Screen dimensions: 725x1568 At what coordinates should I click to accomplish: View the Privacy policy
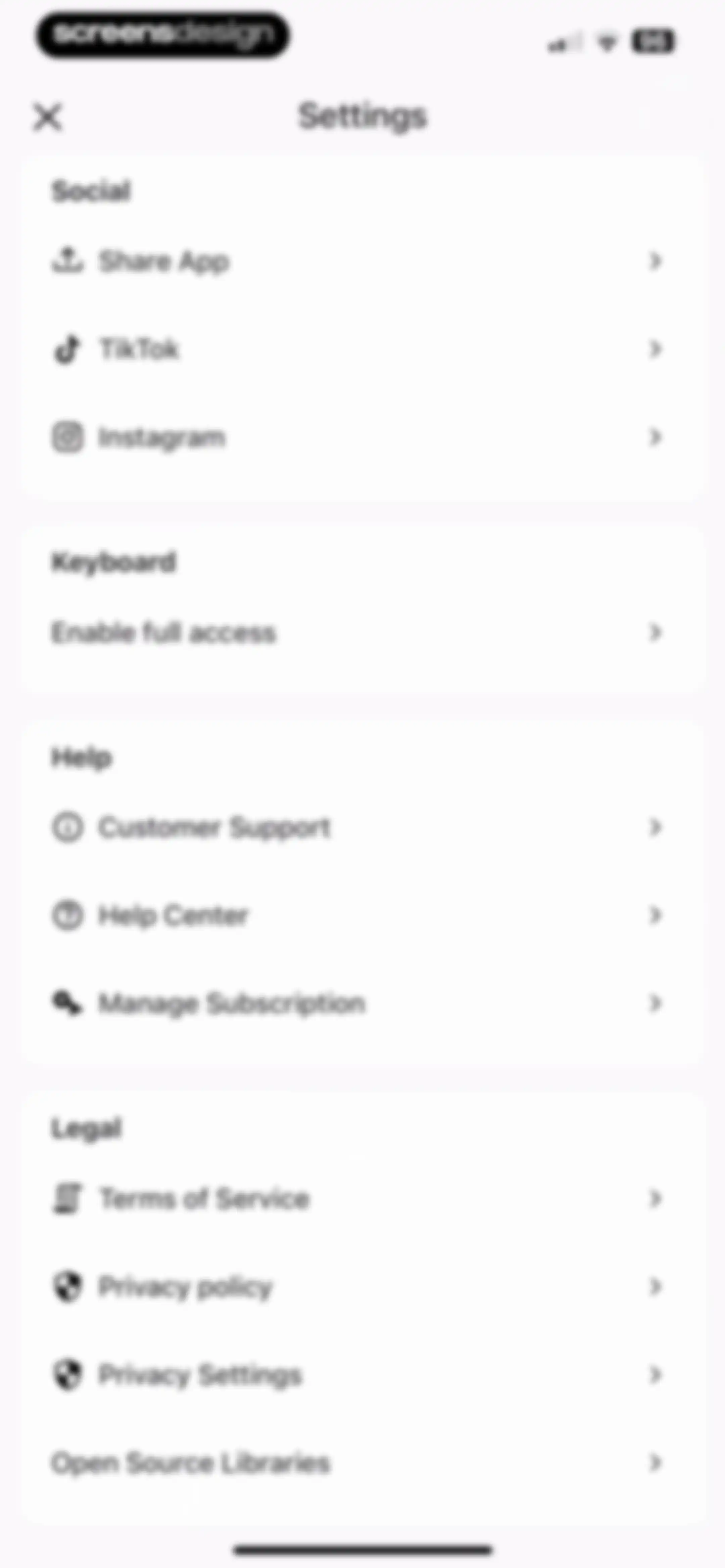pyautogui.click(x=363, y=1286)
